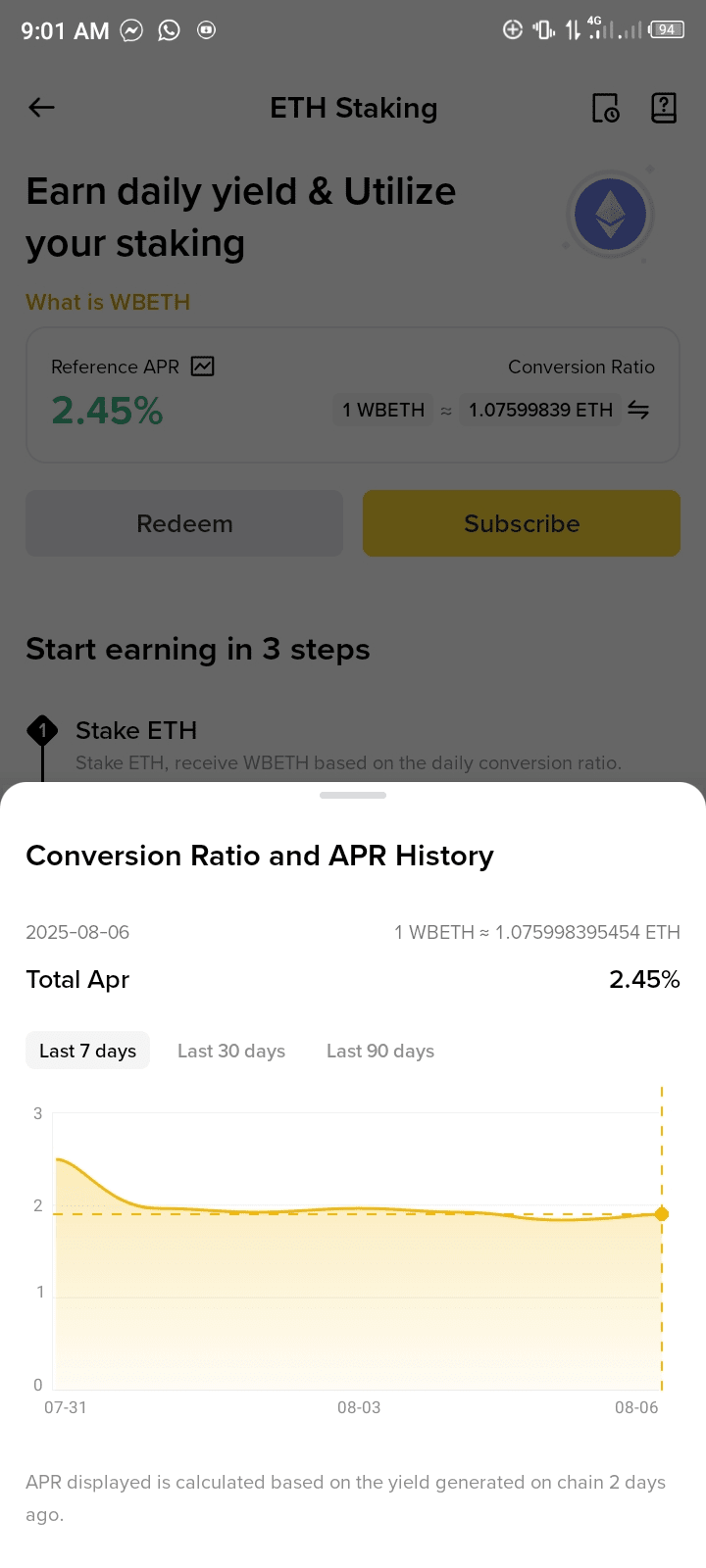Screen dimensions: 706x1568
Task: Tap the Redeem button
Action: click(x=184, y=523)
